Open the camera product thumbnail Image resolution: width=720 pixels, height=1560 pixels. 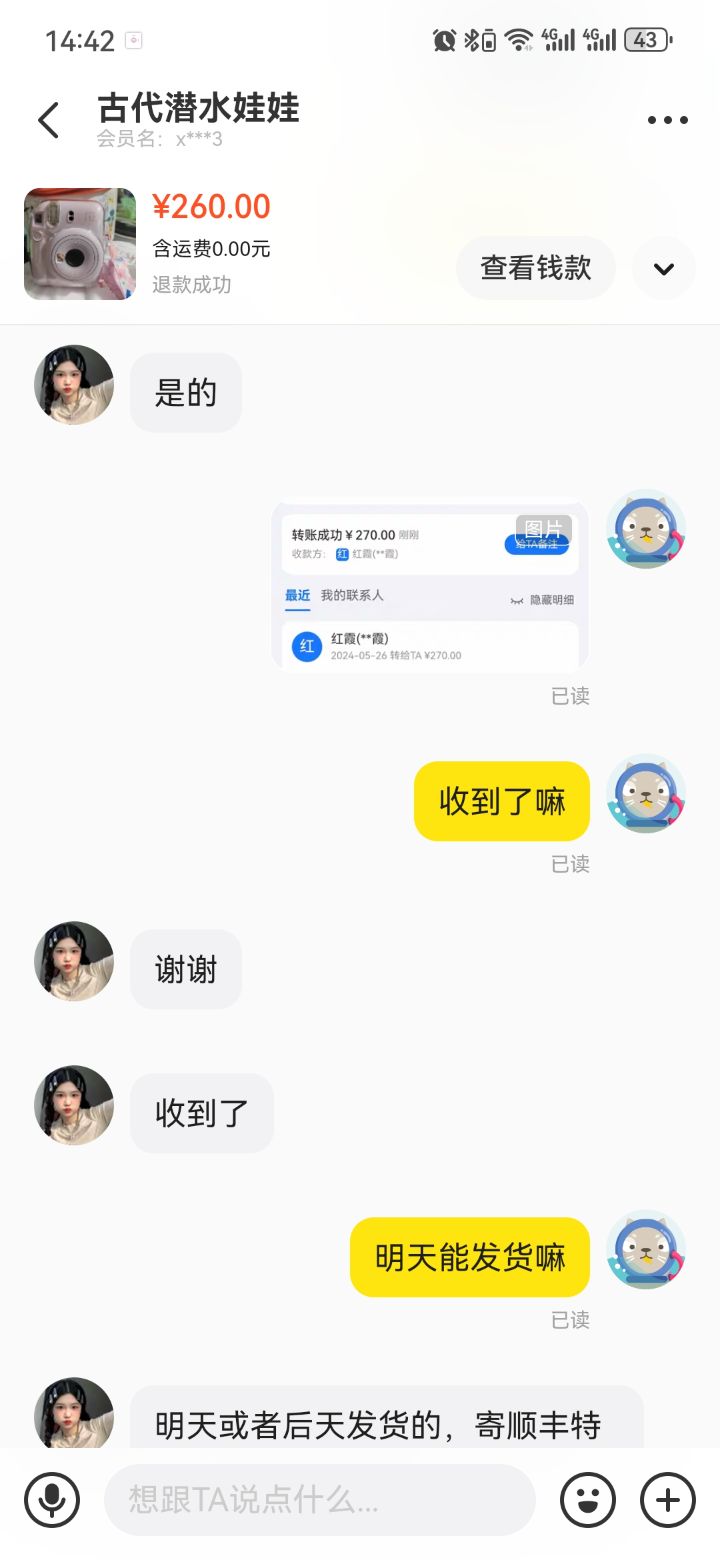coord(80,244)
